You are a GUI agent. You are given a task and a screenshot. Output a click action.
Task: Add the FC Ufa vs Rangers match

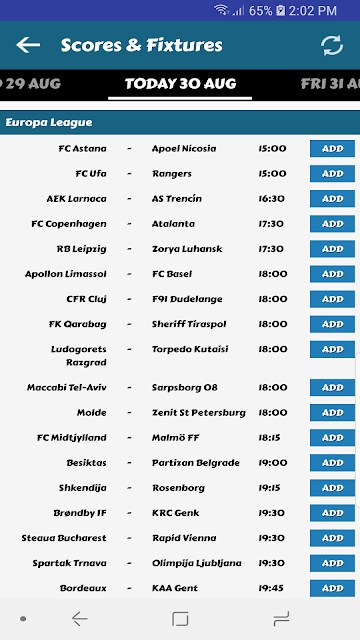point(332,173)
